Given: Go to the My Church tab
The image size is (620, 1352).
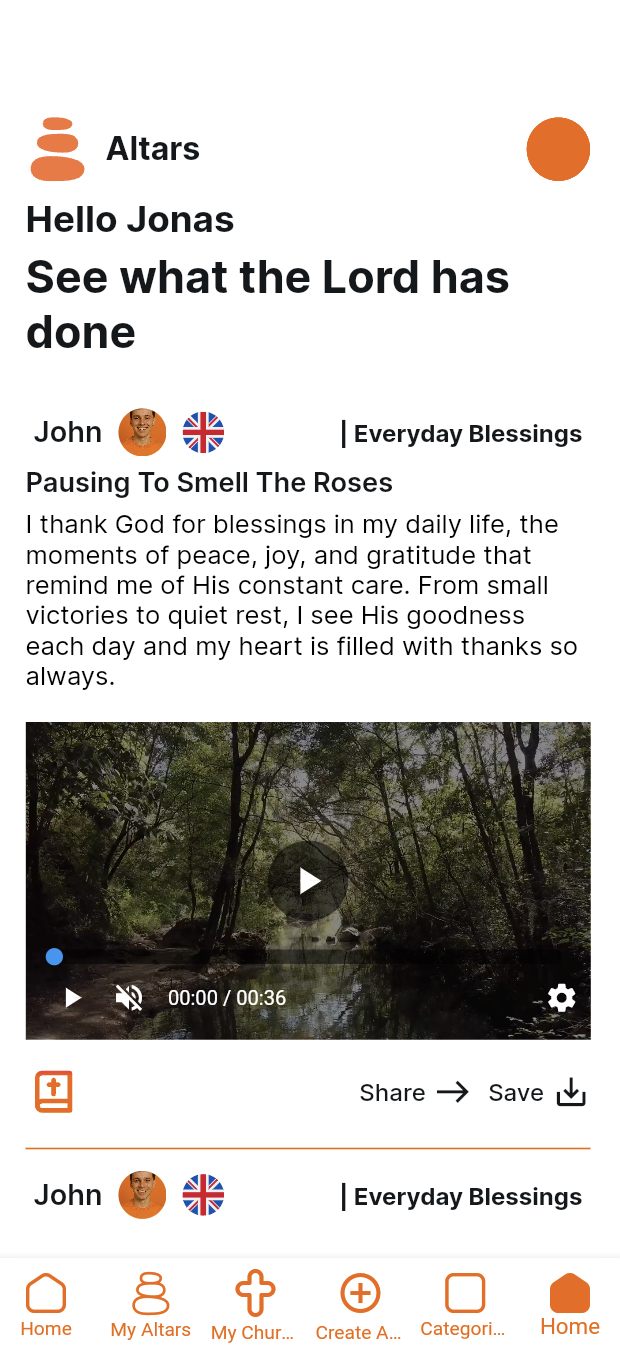Looking at the screenshot, I should pyautogui.click(x=253, y=1306).
